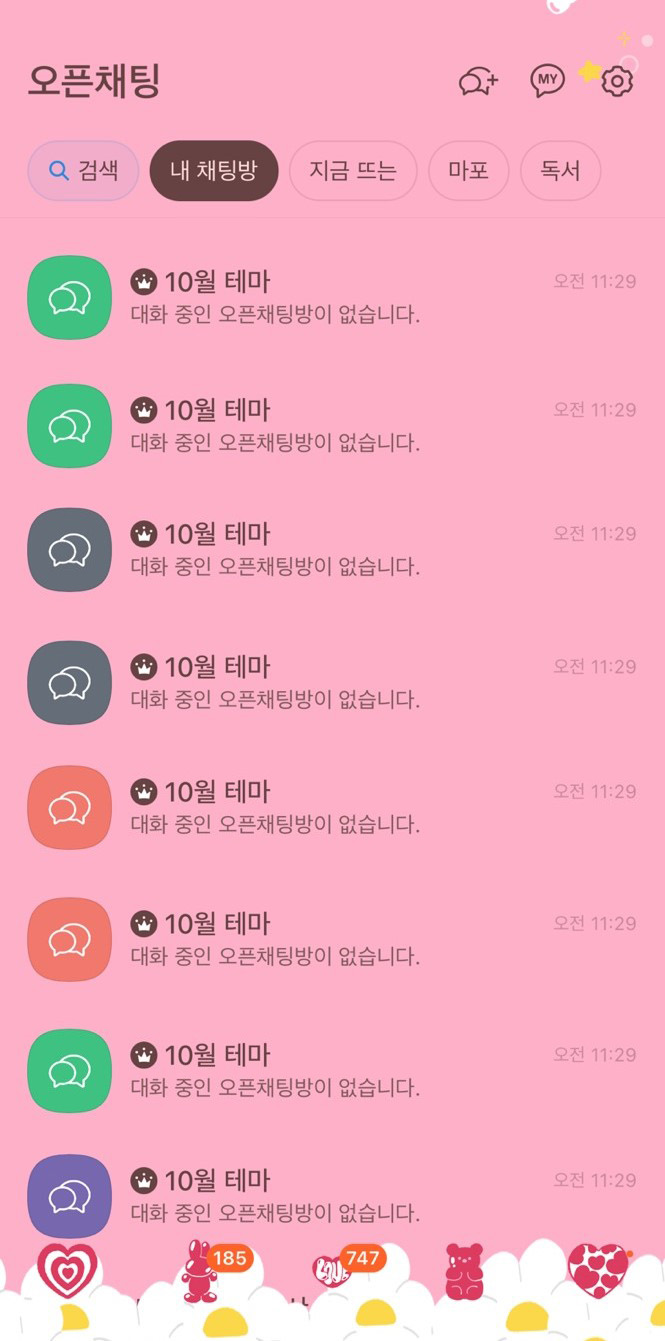
Task: Open the friends tab with the striped heart icon
Action: 67,1271
